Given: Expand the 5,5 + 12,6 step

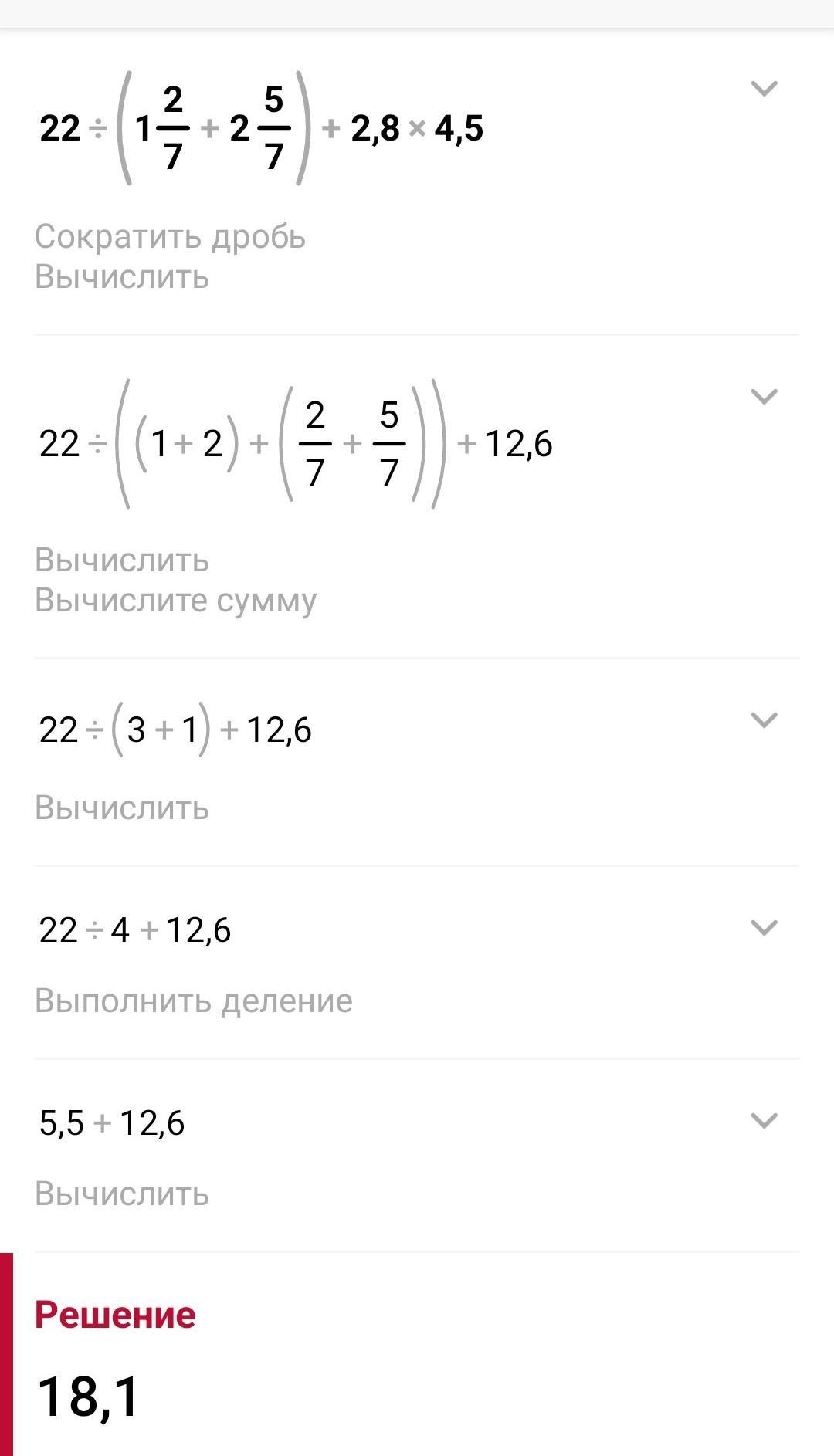Looking at the screenshot, I should point(764,1120).
